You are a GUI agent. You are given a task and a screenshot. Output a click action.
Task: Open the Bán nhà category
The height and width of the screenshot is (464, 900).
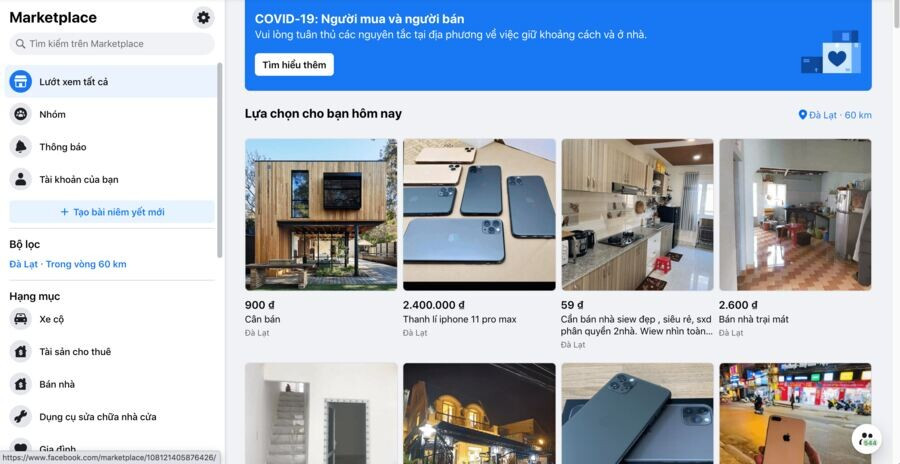pyautogui.click(x=57, y=384)
